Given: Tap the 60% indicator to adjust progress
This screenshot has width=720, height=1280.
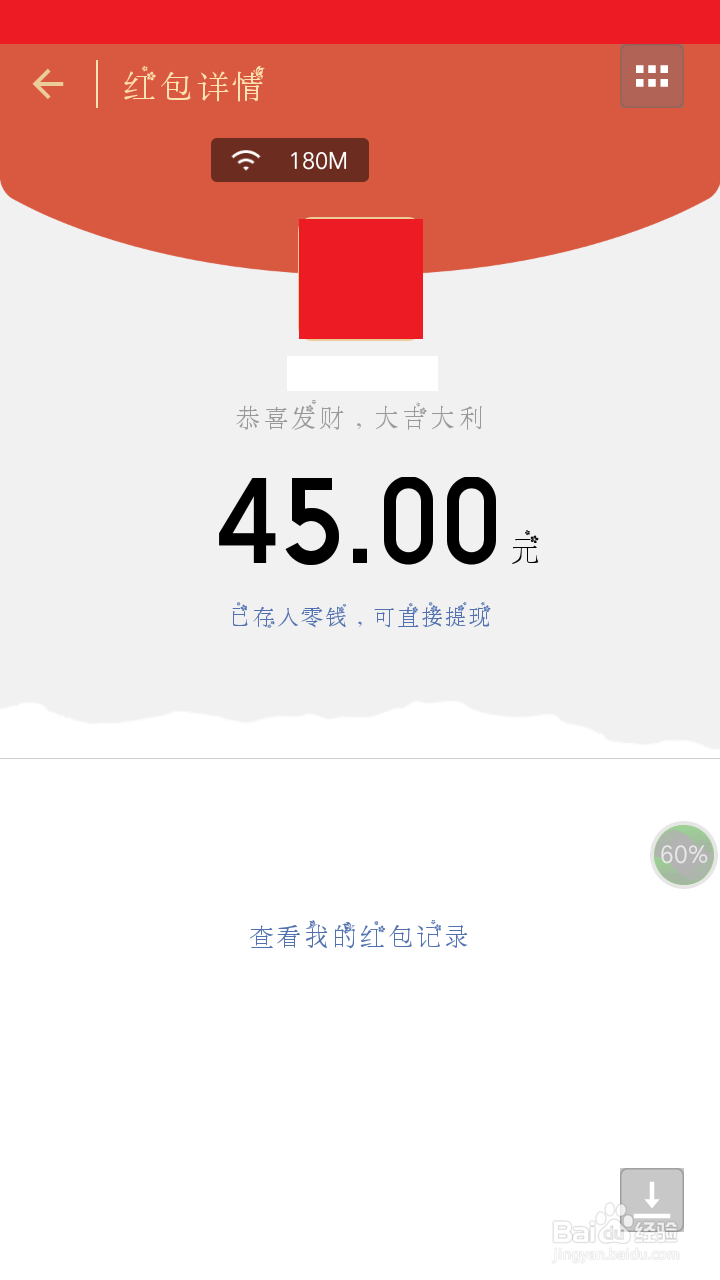Looking at the screenshot, I should coord(684,855).
